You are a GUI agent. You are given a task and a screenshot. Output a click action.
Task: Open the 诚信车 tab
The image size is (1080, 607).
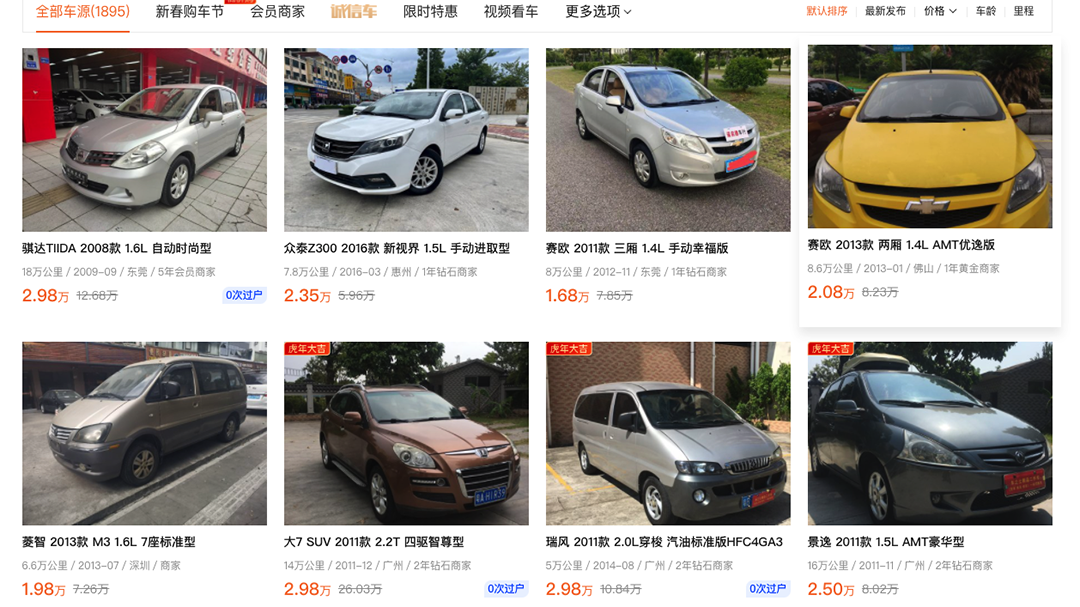click(354, 12)
